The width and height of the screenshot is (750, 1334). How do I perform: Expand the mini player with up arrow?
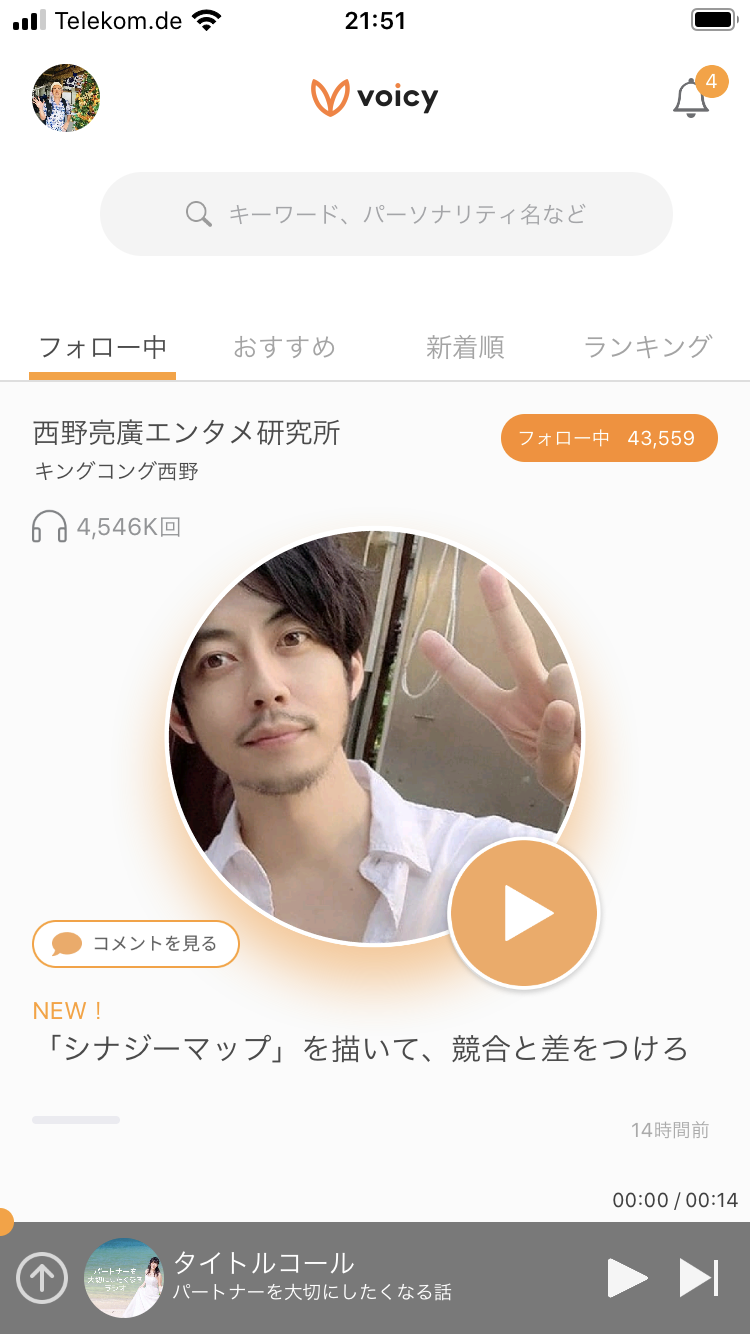[42, 1277]
